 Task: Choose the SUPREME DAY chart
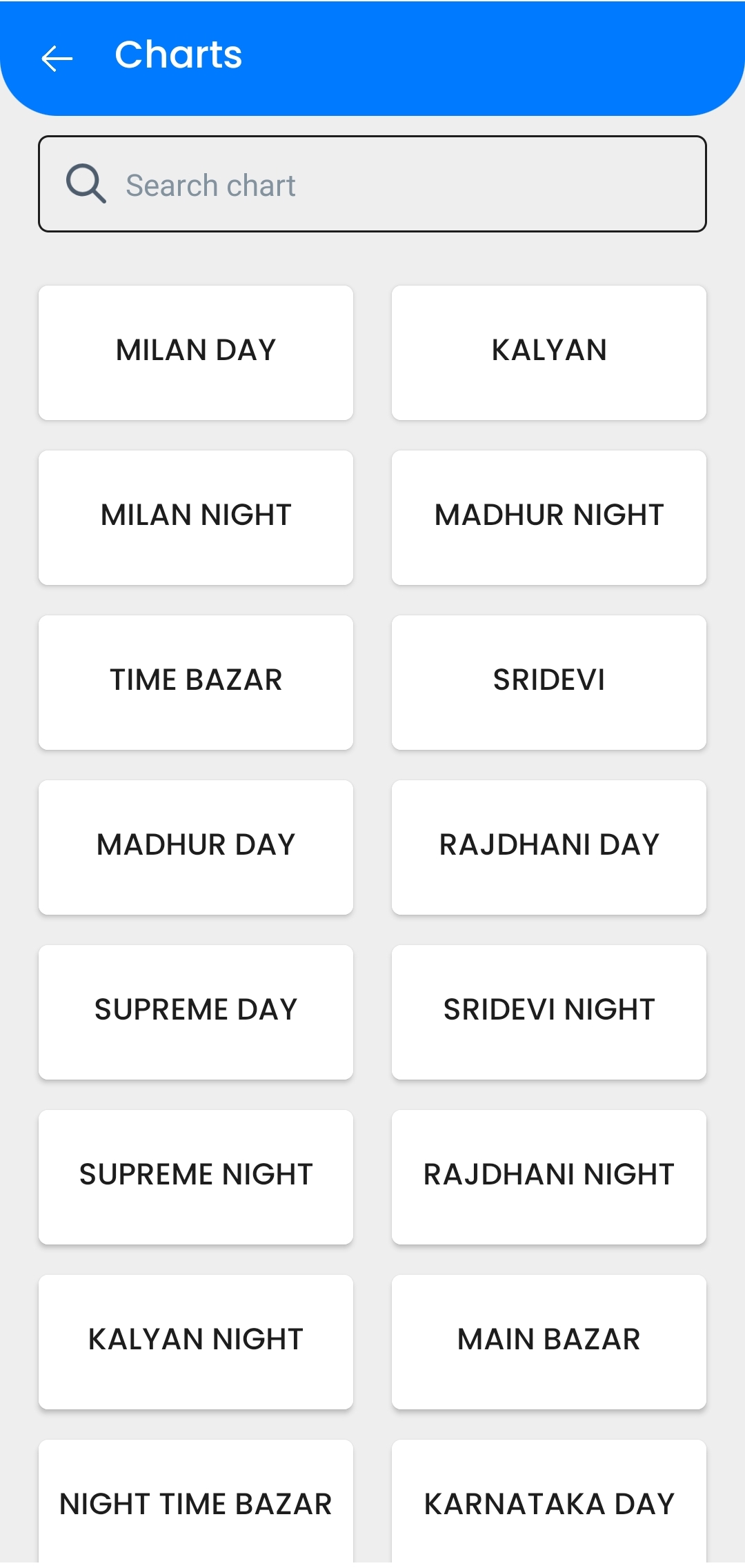[x=196, y=1012]
